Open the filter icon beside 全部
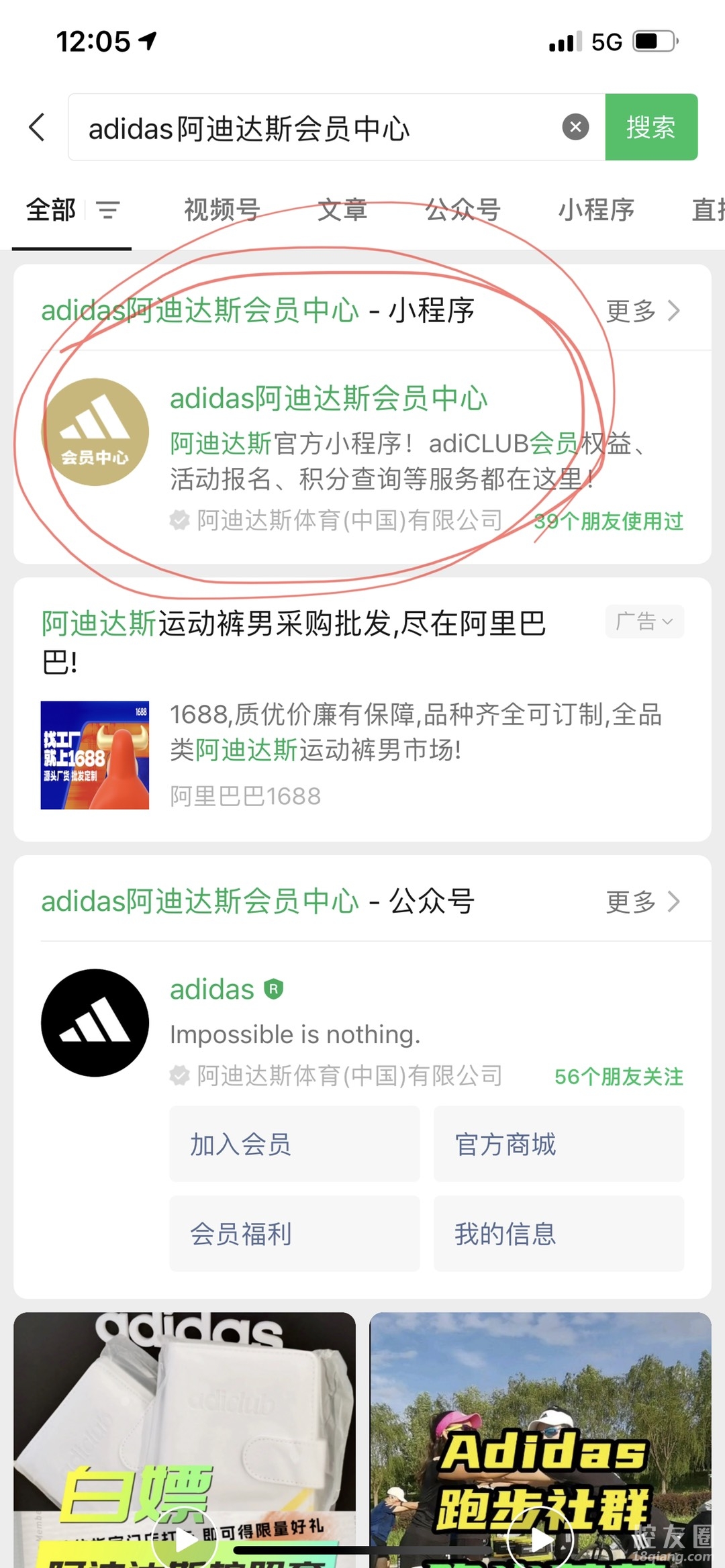 pos(107,210)
